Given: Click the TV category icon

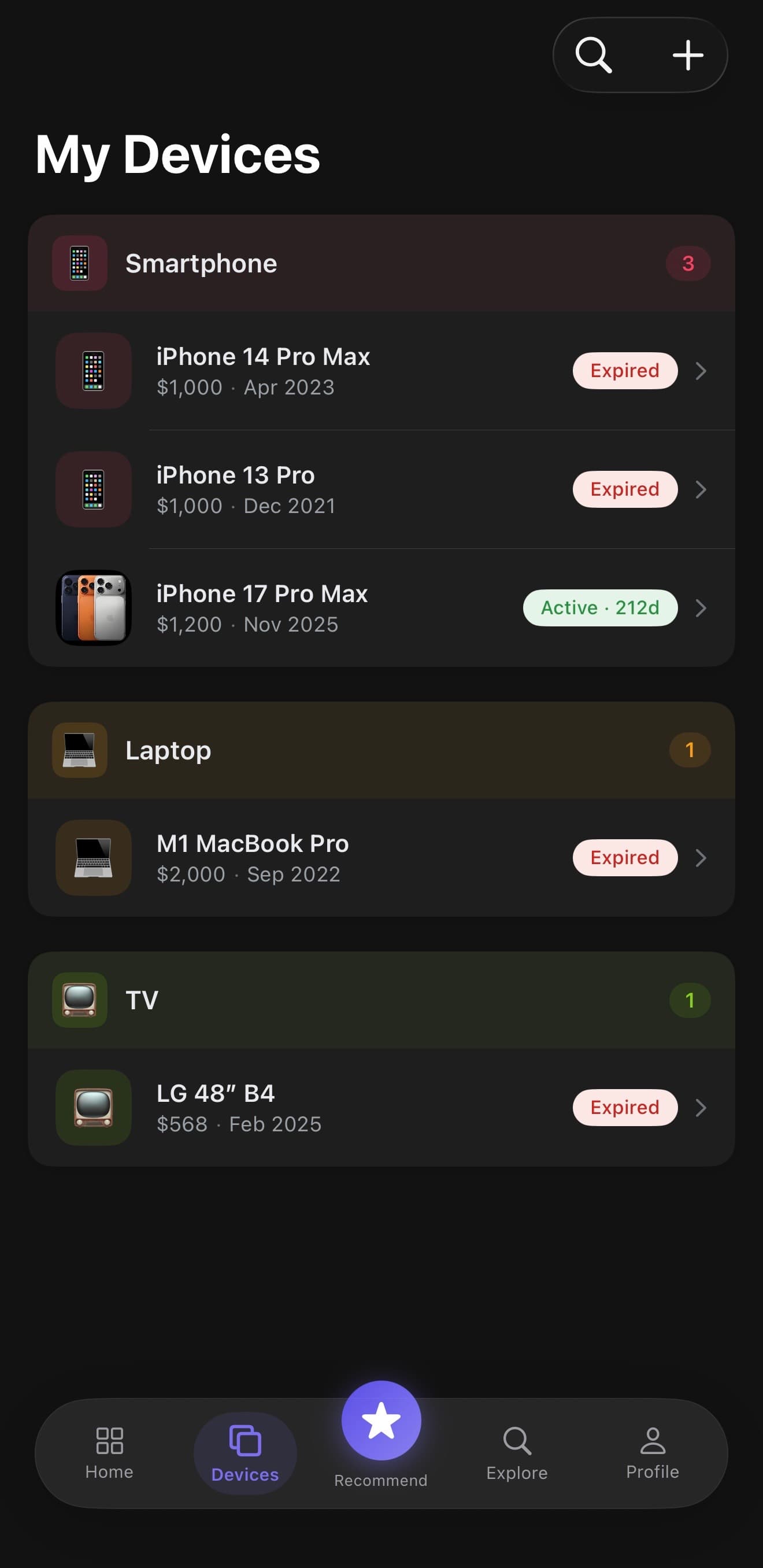Looking at the screenshot, I should tap(79, 999).
